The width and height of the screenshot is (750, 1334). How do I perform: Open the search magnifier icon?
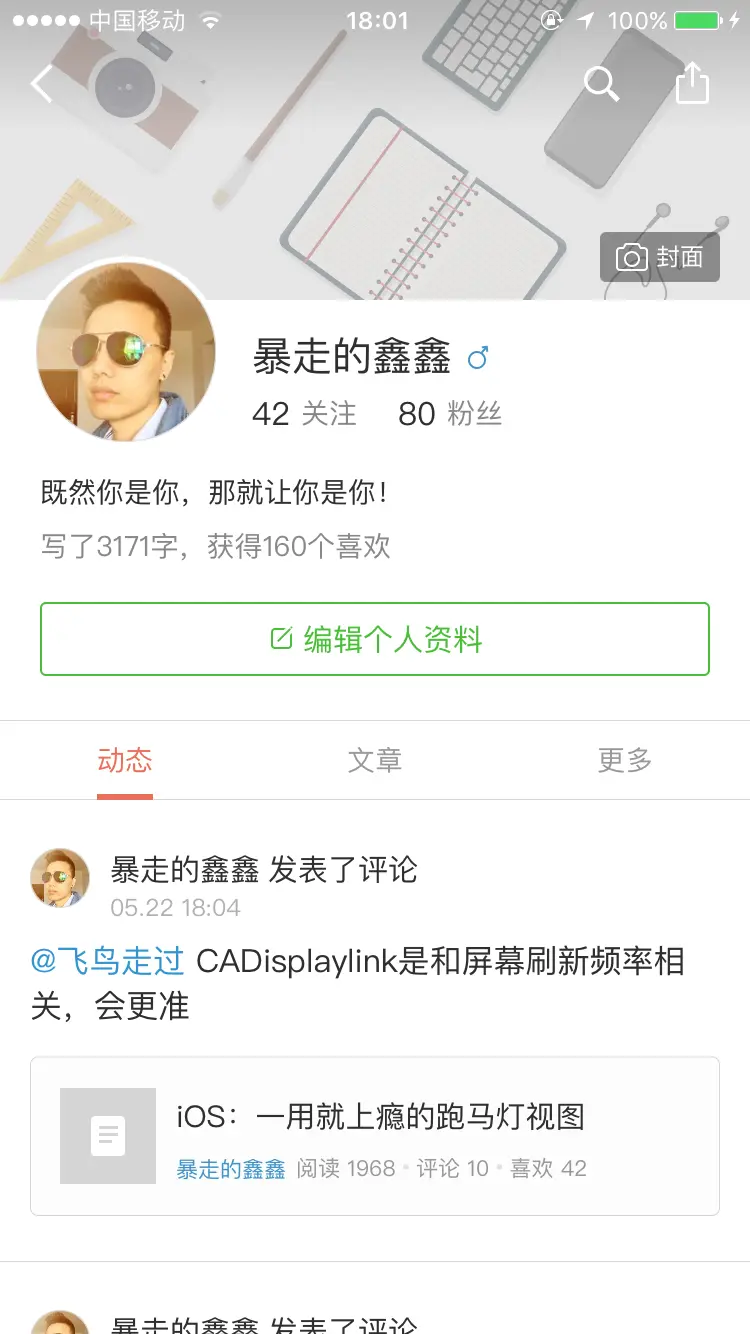(x=602, y=84)
